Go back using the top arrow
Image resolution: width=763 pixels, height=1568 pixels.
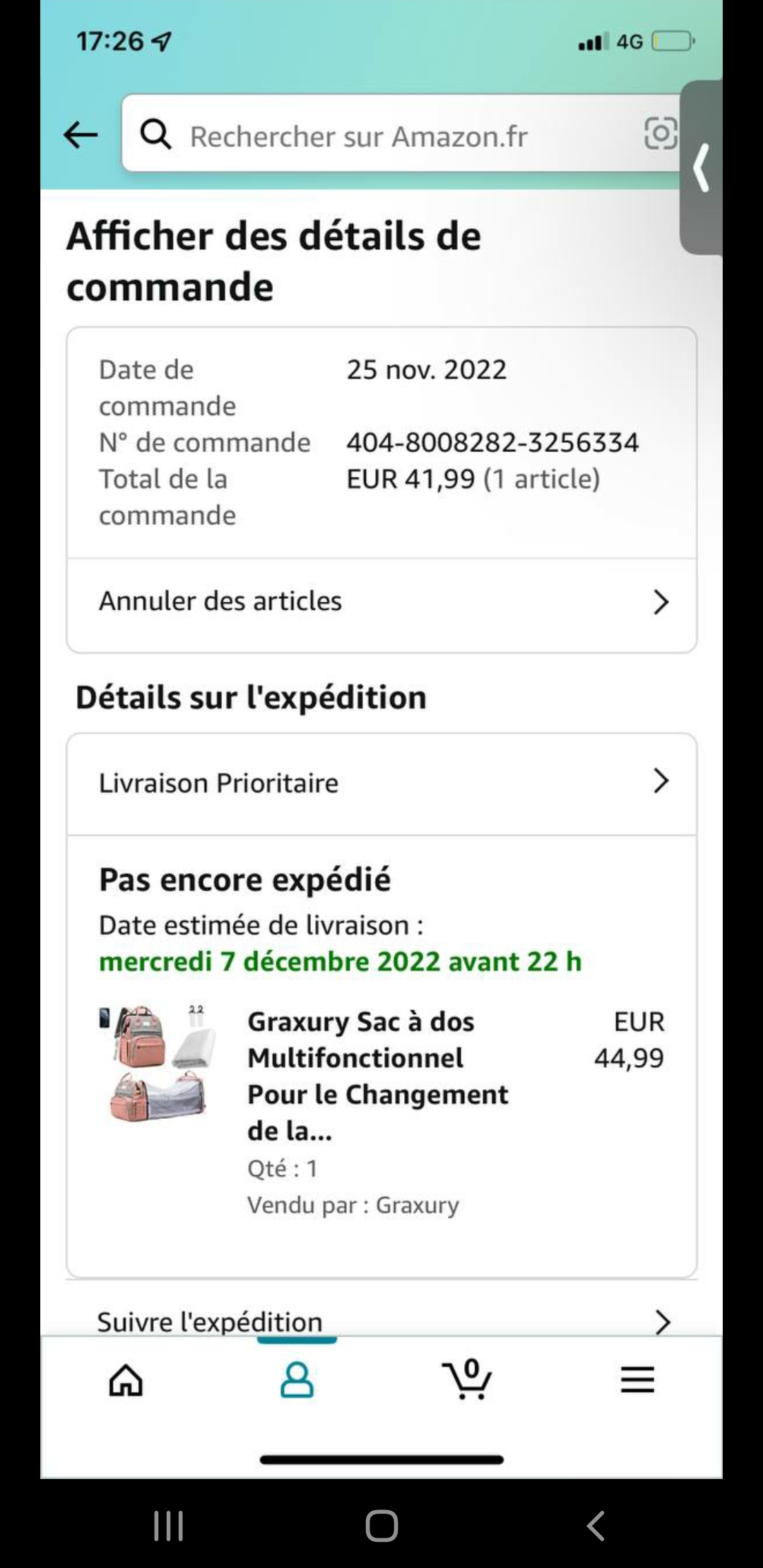81,135
